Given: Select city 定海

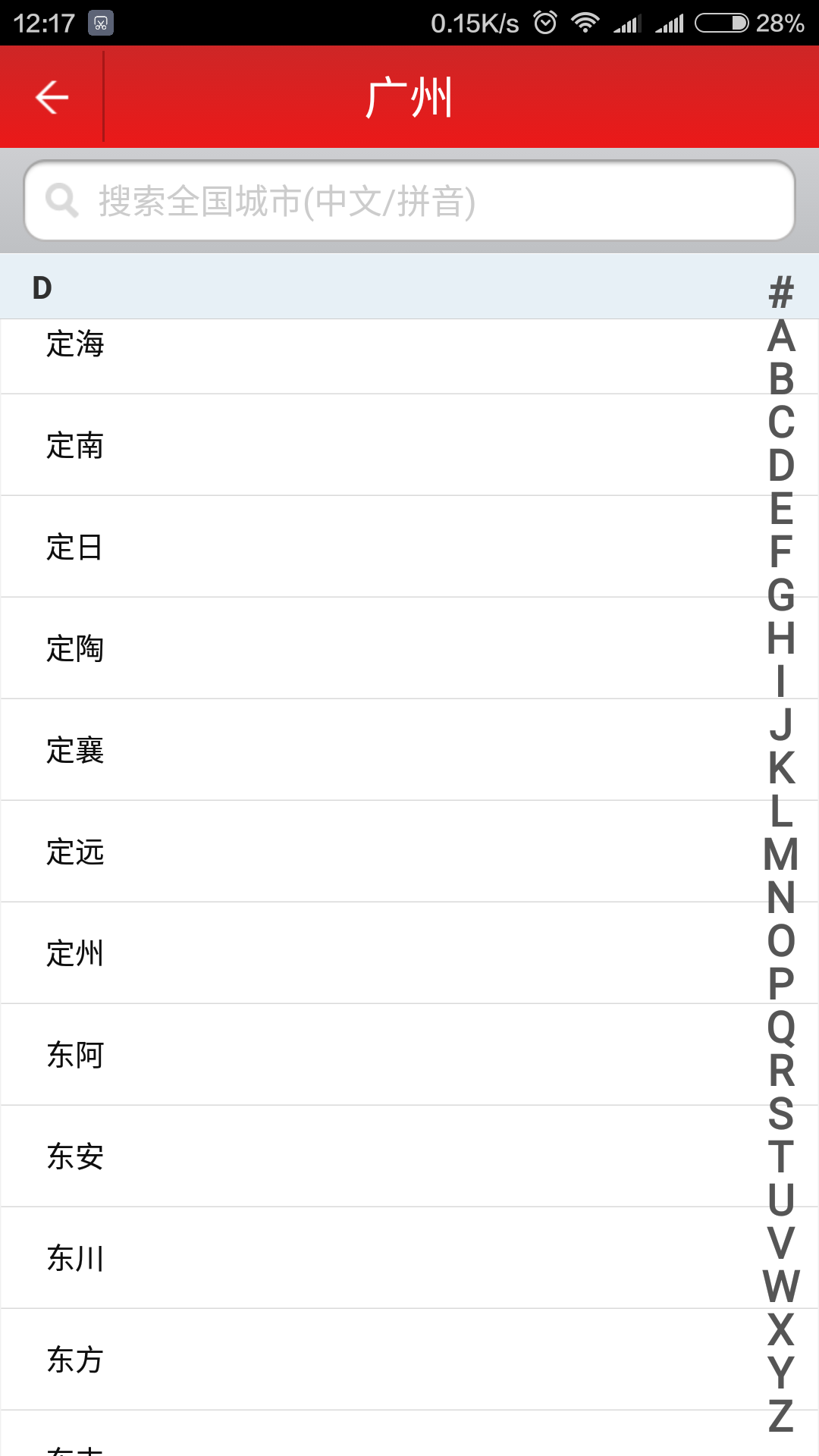Looking at the screenshot, I should (x=76, y=345).
